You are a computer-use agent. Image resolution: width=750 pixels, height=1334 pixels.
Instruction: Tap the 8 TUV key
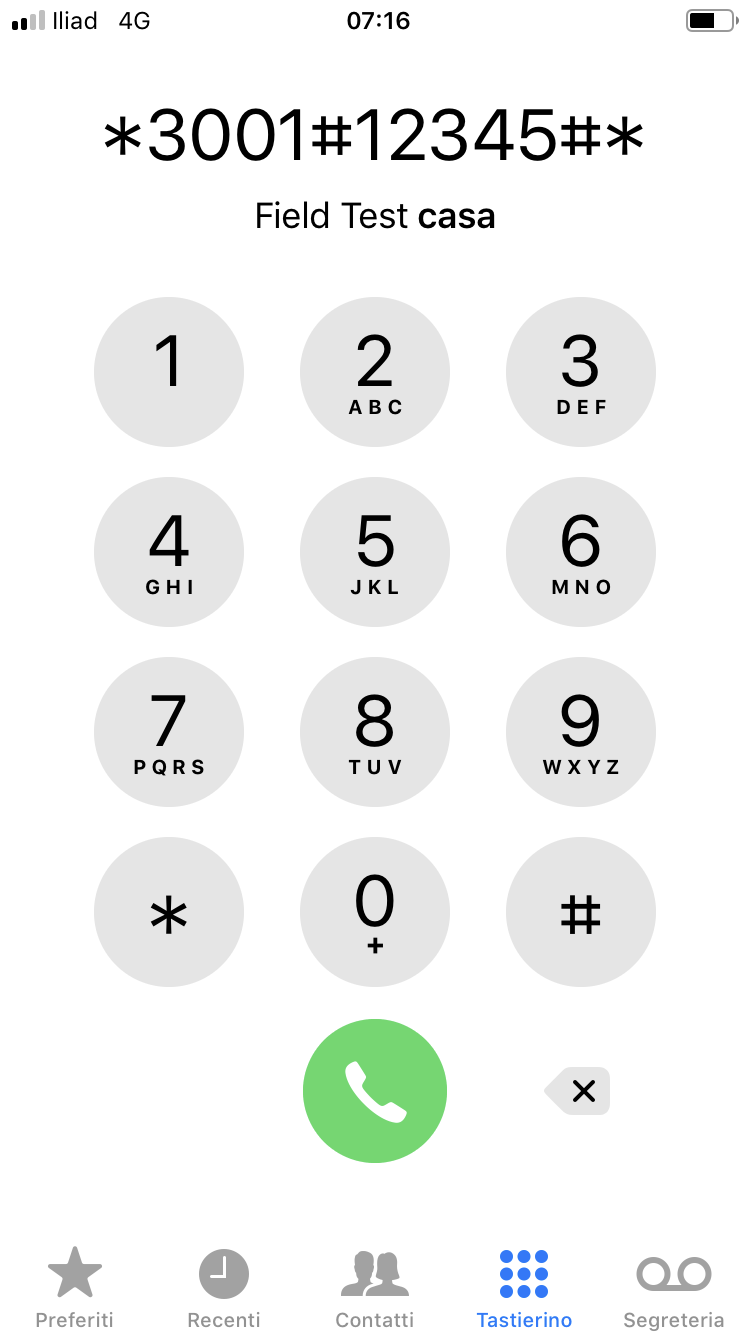pos(375,732)
